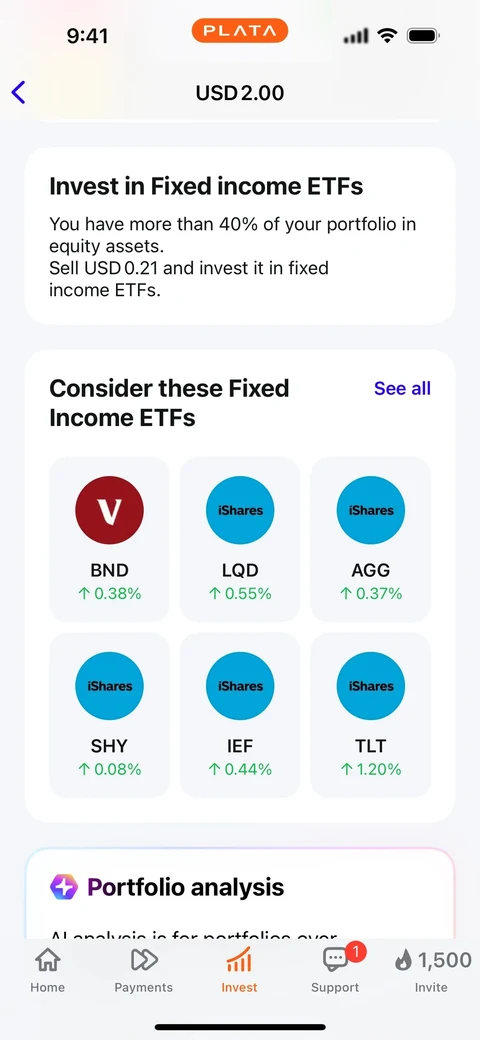
Task: Open the LQD ETF card
Action: tap(239, 539)
